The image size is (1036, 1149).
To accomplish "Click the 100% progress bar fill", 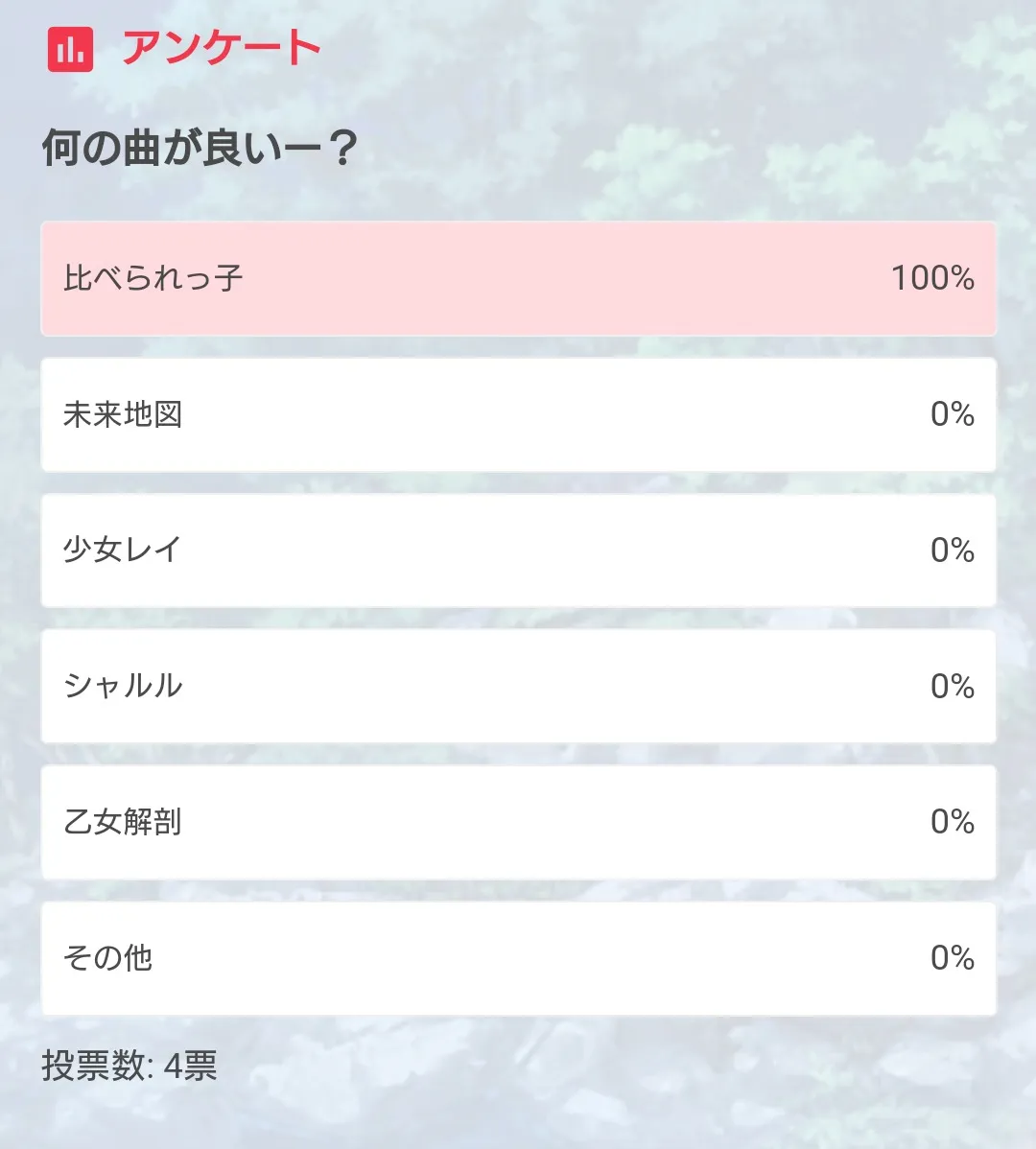I will [x=384, y=278].
